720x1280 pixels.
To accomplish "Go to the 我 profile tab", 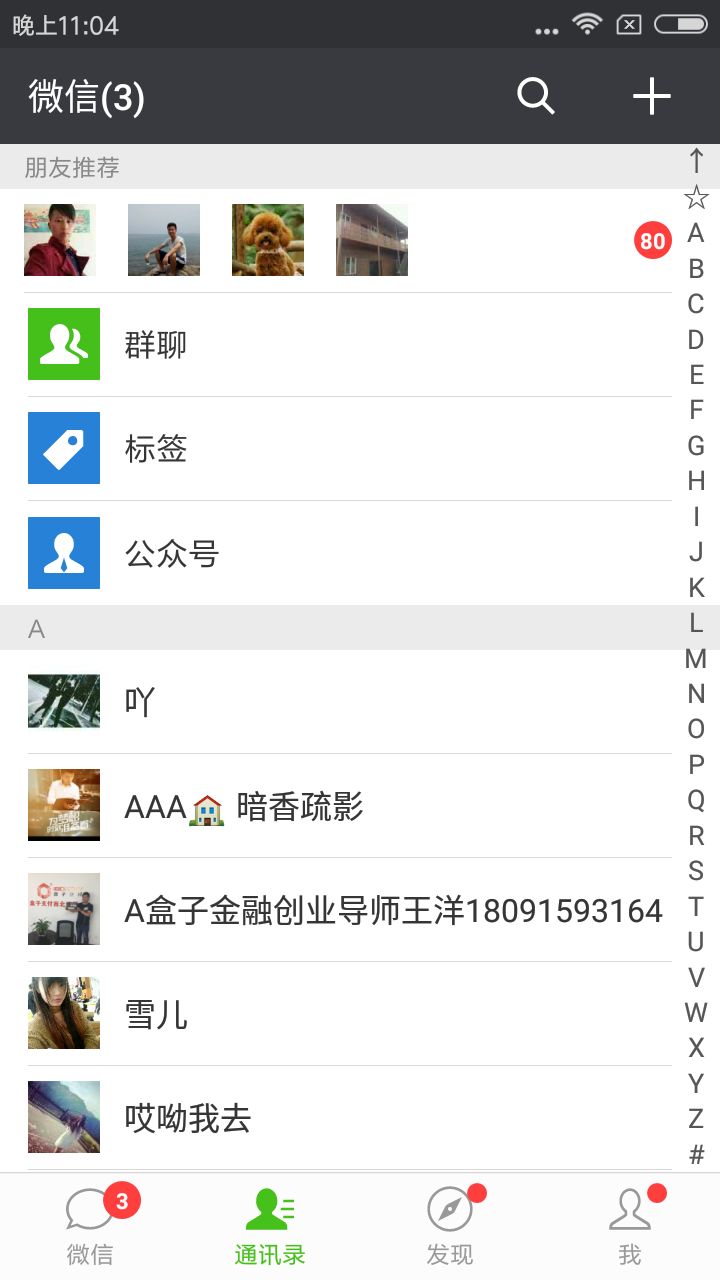I will click(630, 1226).
